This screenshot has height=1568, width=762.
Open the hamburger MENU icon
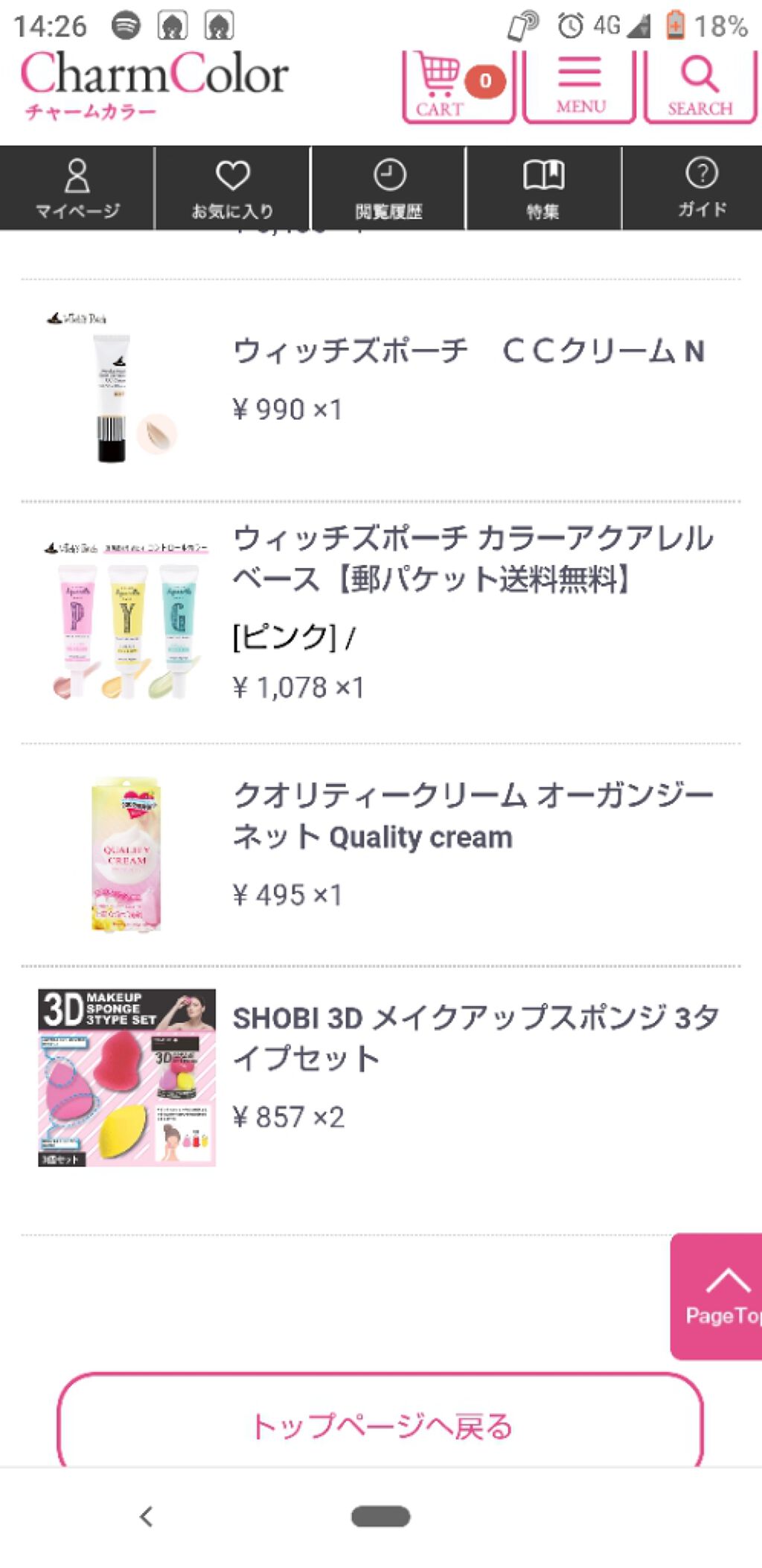point(579,82)
